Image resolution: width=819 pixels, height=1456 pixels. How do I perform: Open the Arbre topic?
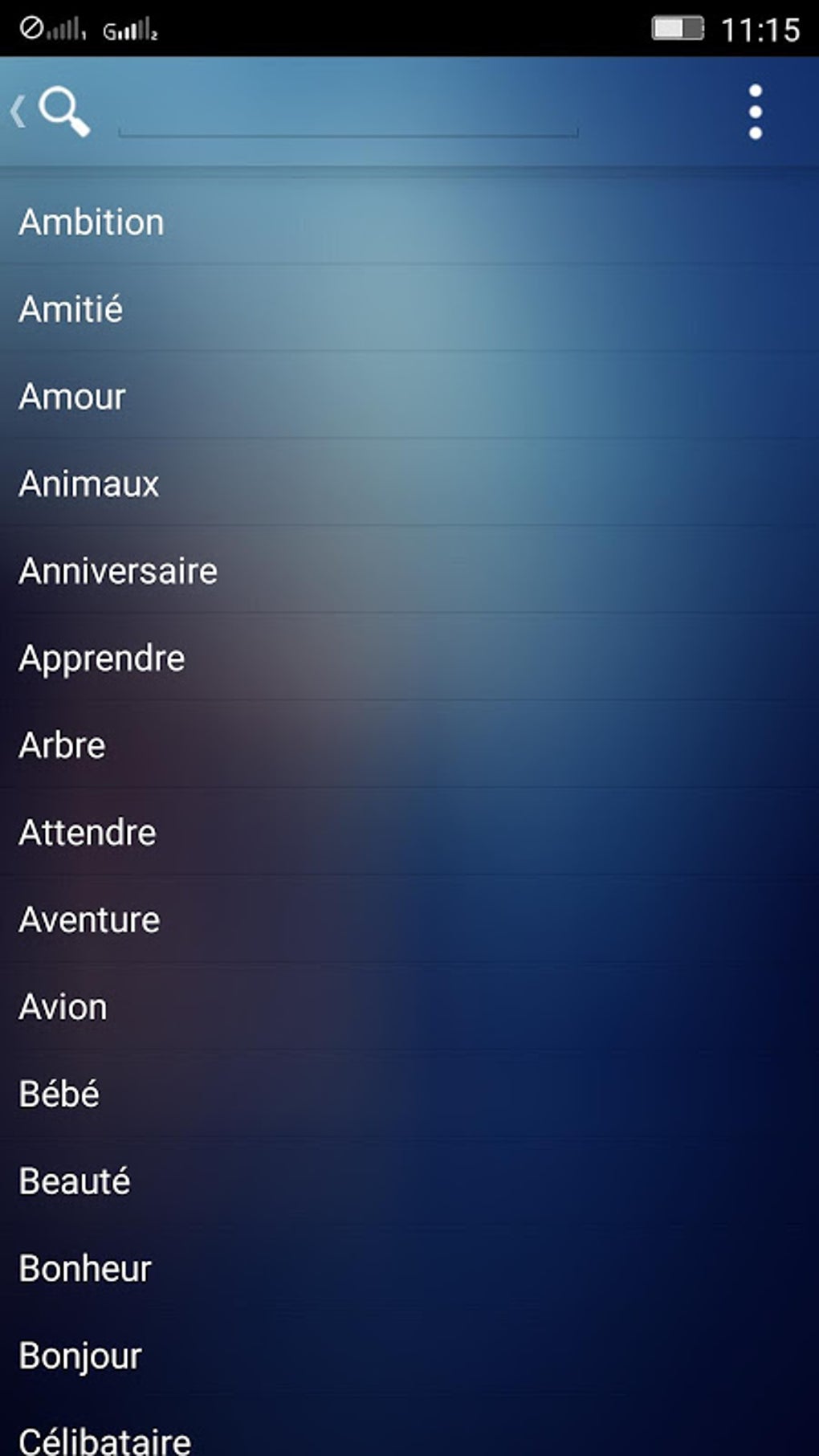point(63,745)
